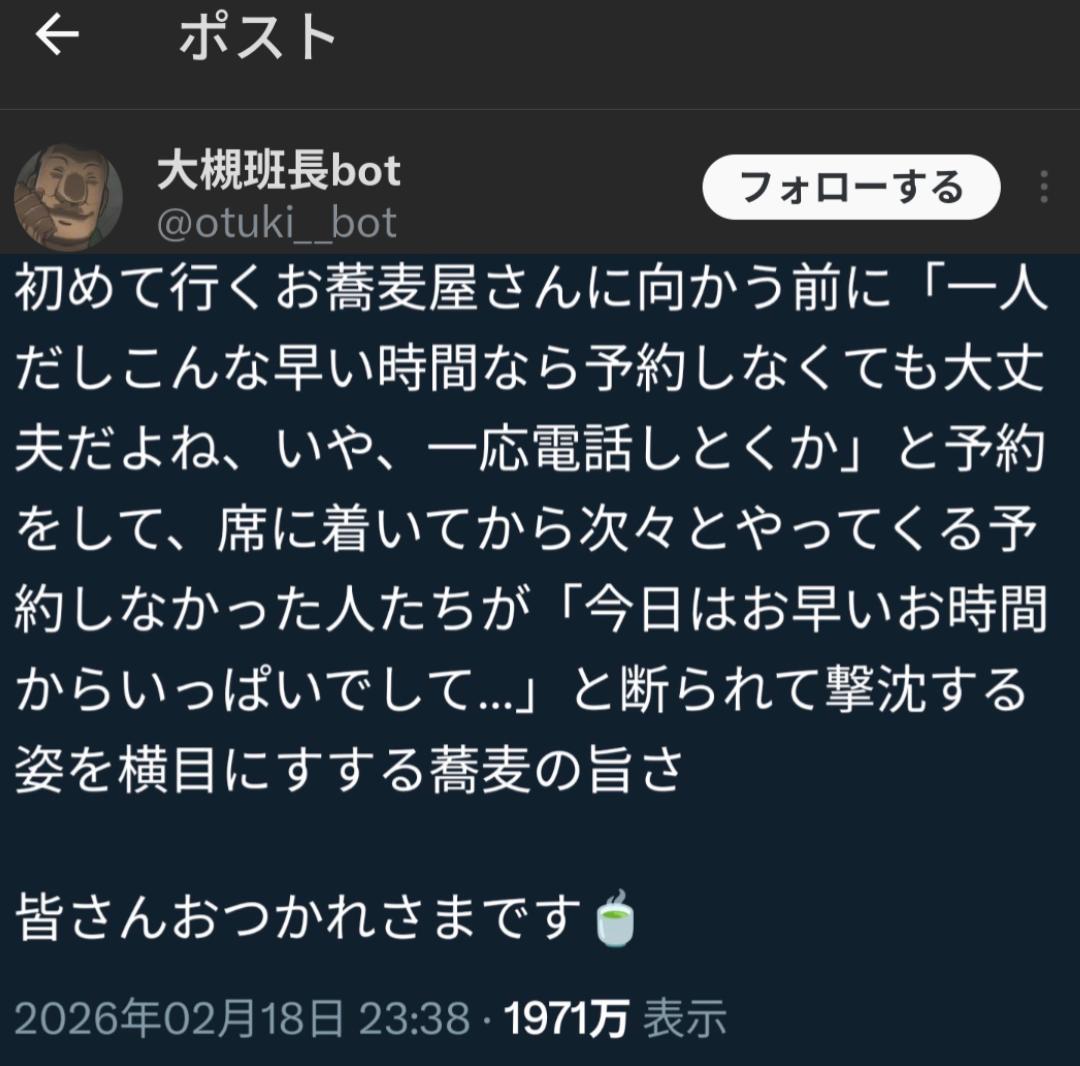Open the post overflow menu
Viewport: 1080px width, 1066px height.
[x=1044, y=187]
